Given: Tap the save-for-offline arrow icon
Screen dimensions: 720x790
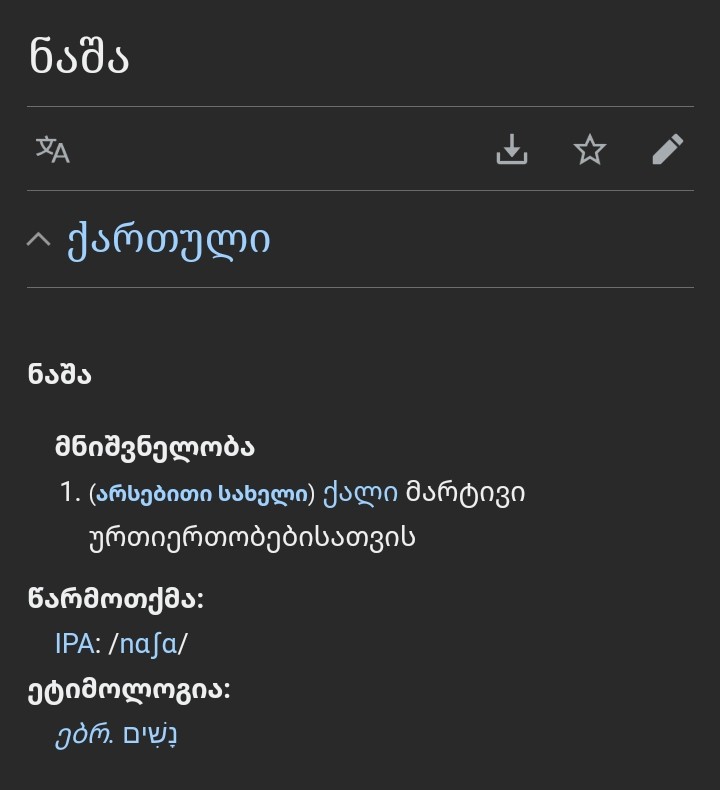Looking at the screenshot, I should pos(511,148).
